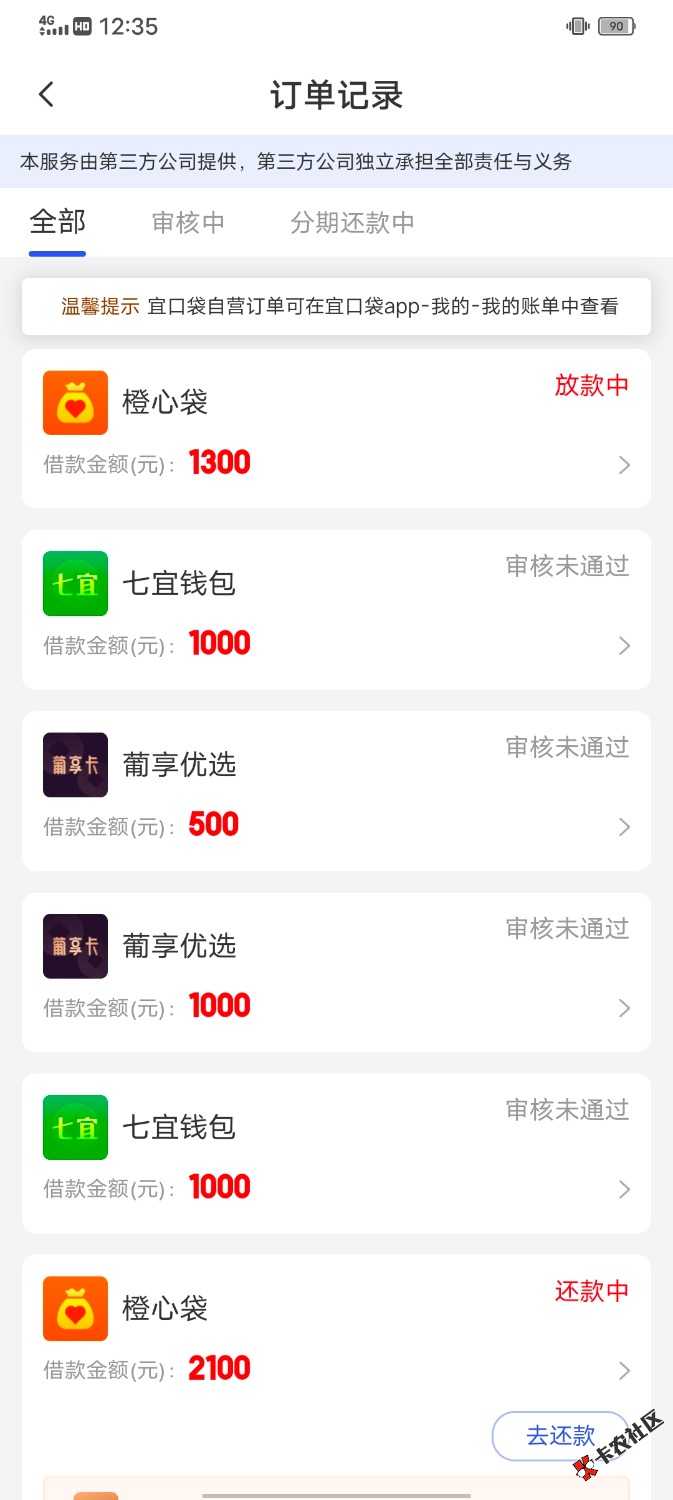Image resolution: width=673 pixels, height=1500 pixels.
Task: Switch to the 全部 tab
Action: (58, 222)
